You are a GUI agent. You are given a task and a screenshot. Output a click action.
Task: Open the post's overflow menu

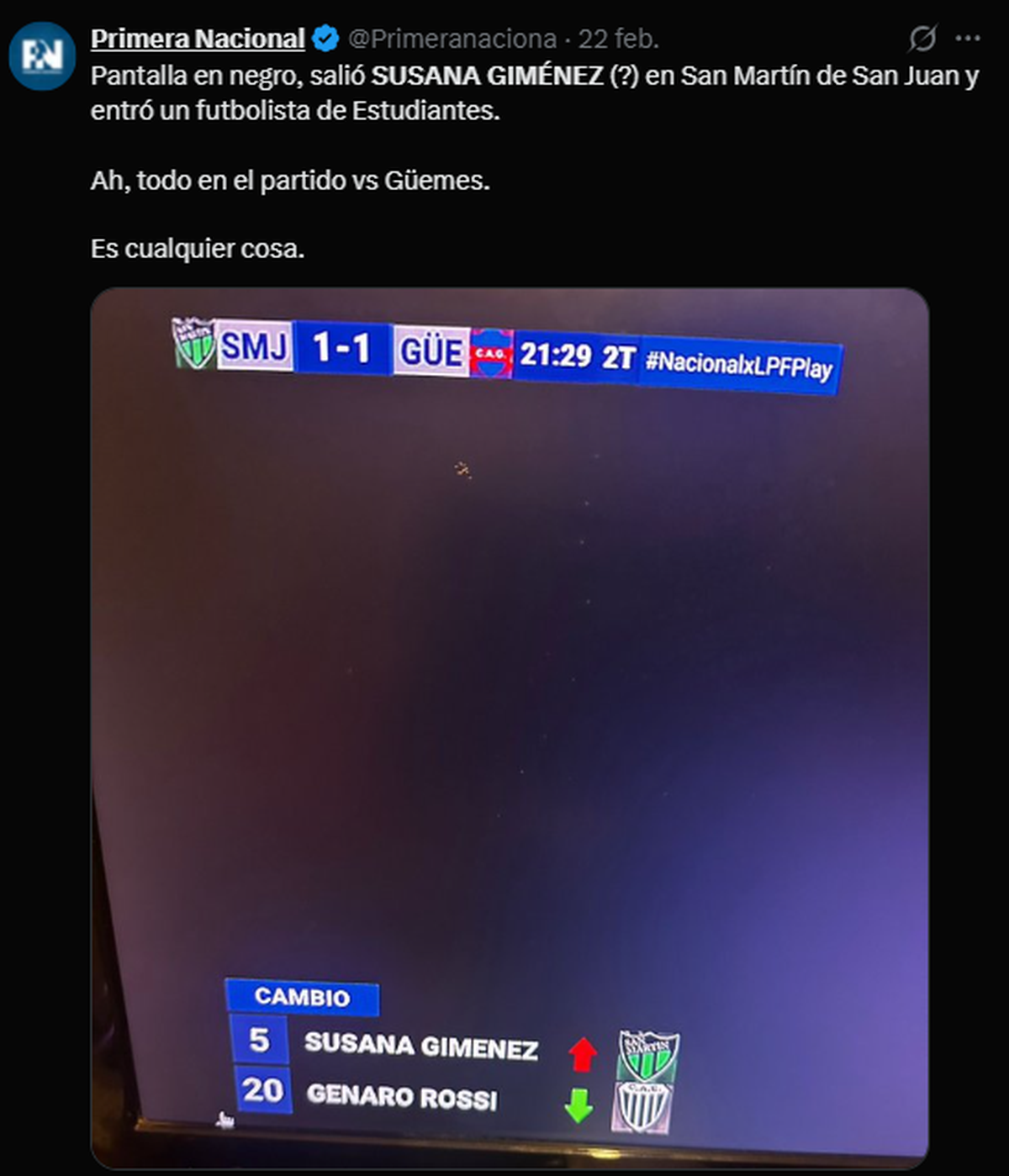tap(968, 38)
